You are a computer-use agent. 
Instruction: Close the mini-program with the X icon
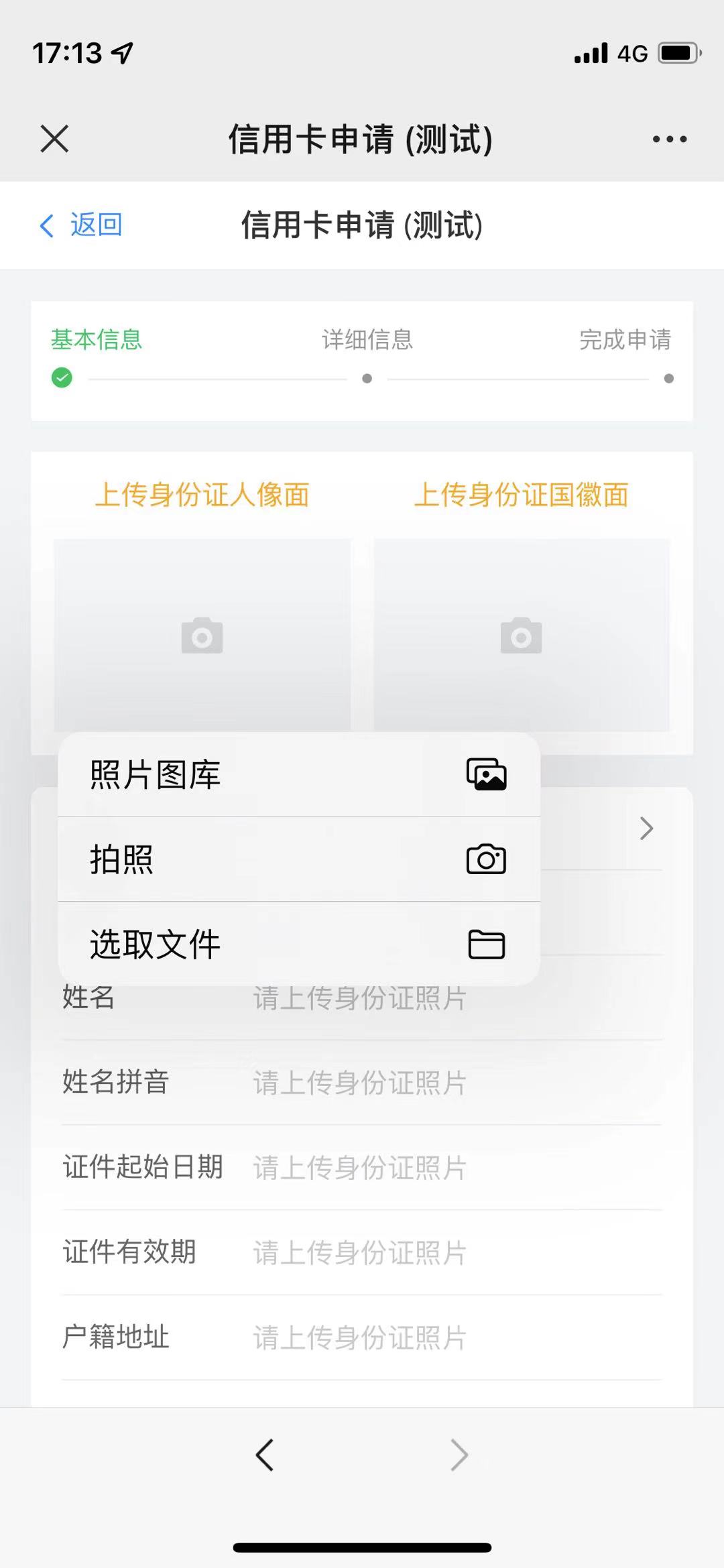(x=54, y=139)
